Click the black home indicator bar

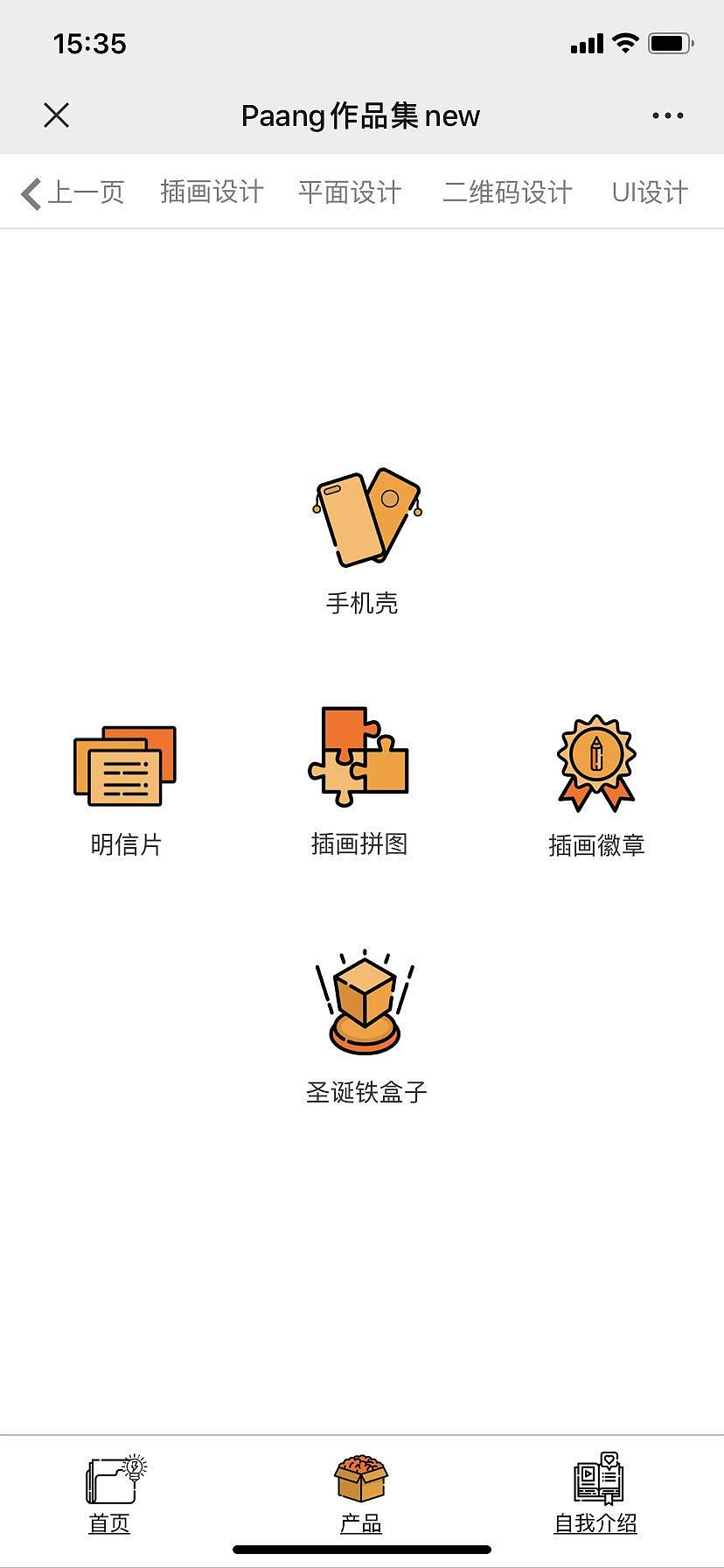[362, 1547]
